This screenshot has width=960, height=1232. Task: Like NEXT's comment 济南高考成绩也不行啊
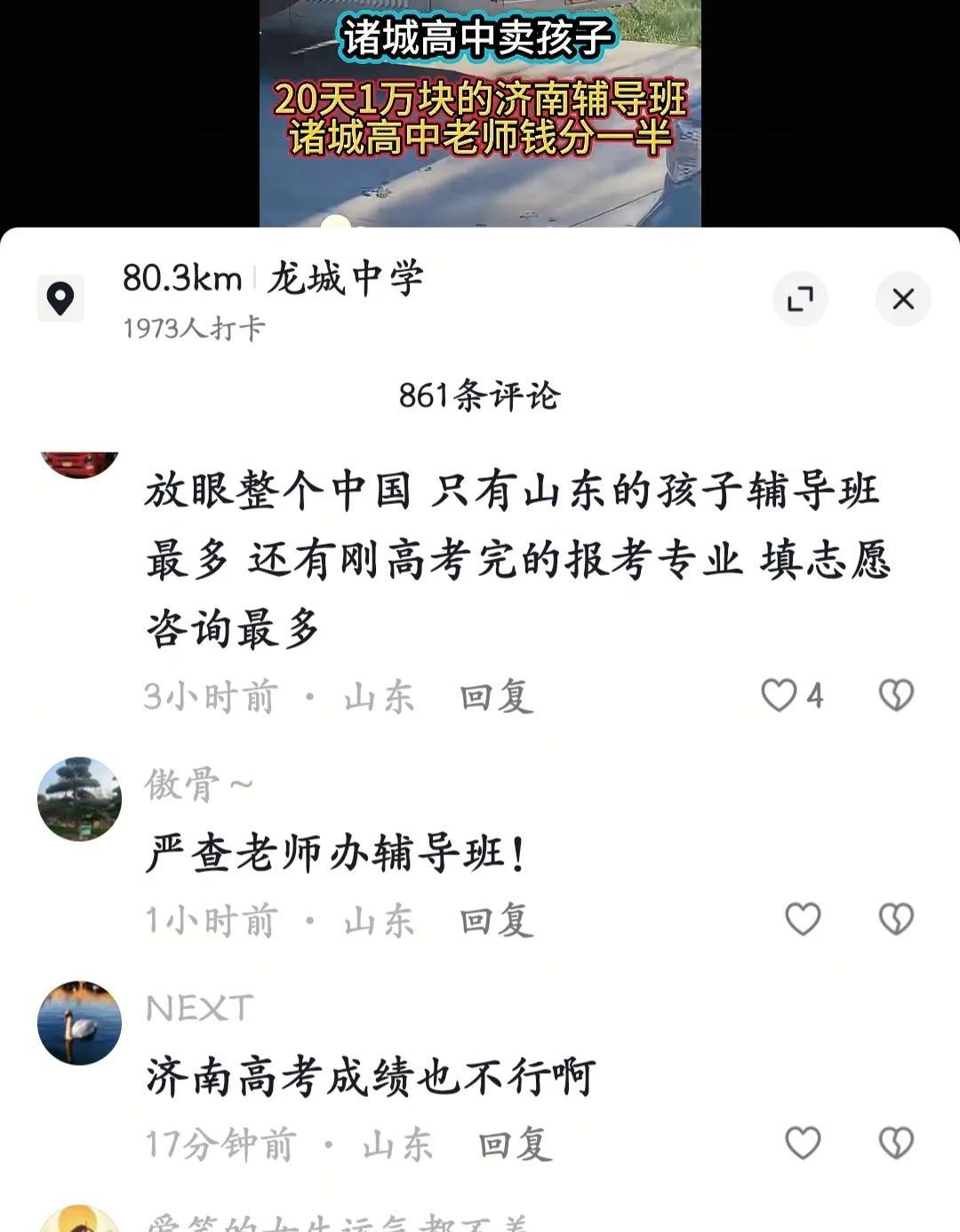[x=803, y=1143]
